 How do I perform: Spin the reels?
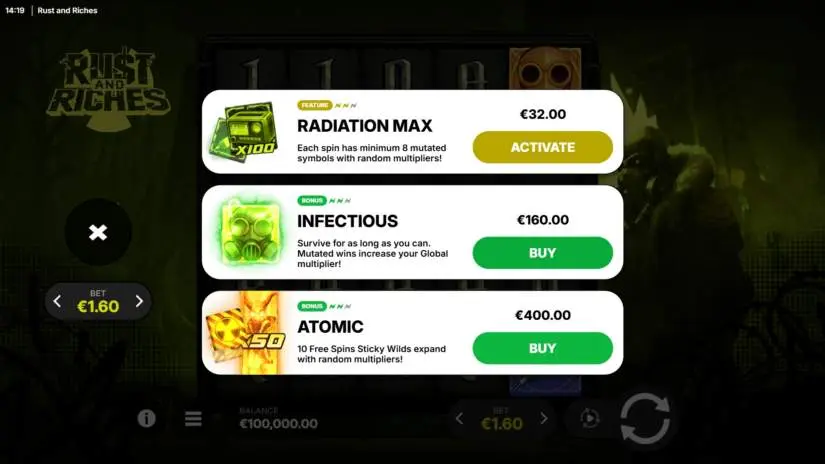(645, 418)
